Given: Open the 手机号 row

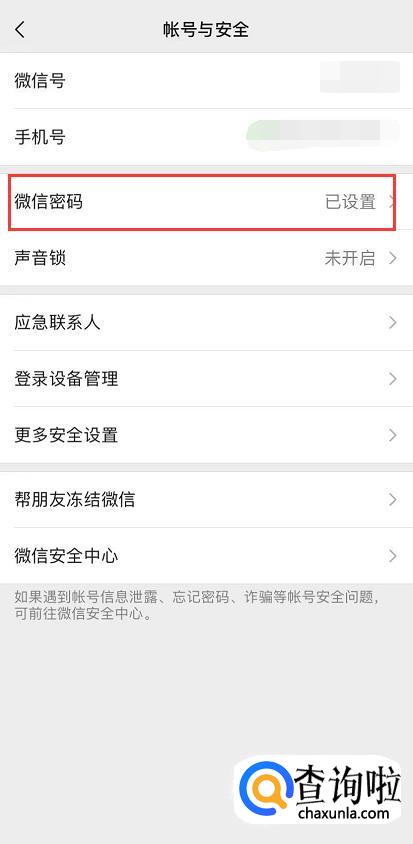Looking at the screenshot, I should tap(206, 137).
